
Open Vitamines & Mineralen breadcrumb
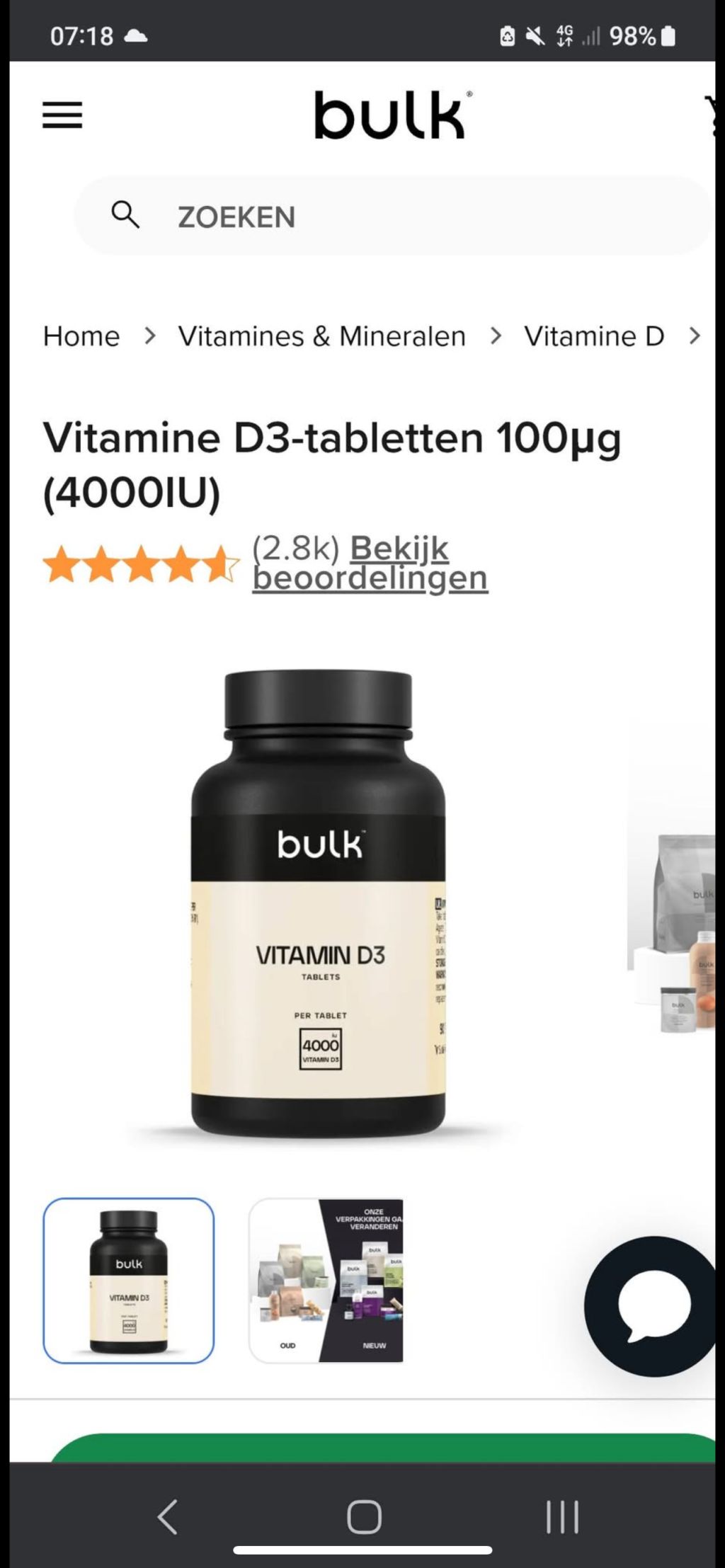coord(321,336)
